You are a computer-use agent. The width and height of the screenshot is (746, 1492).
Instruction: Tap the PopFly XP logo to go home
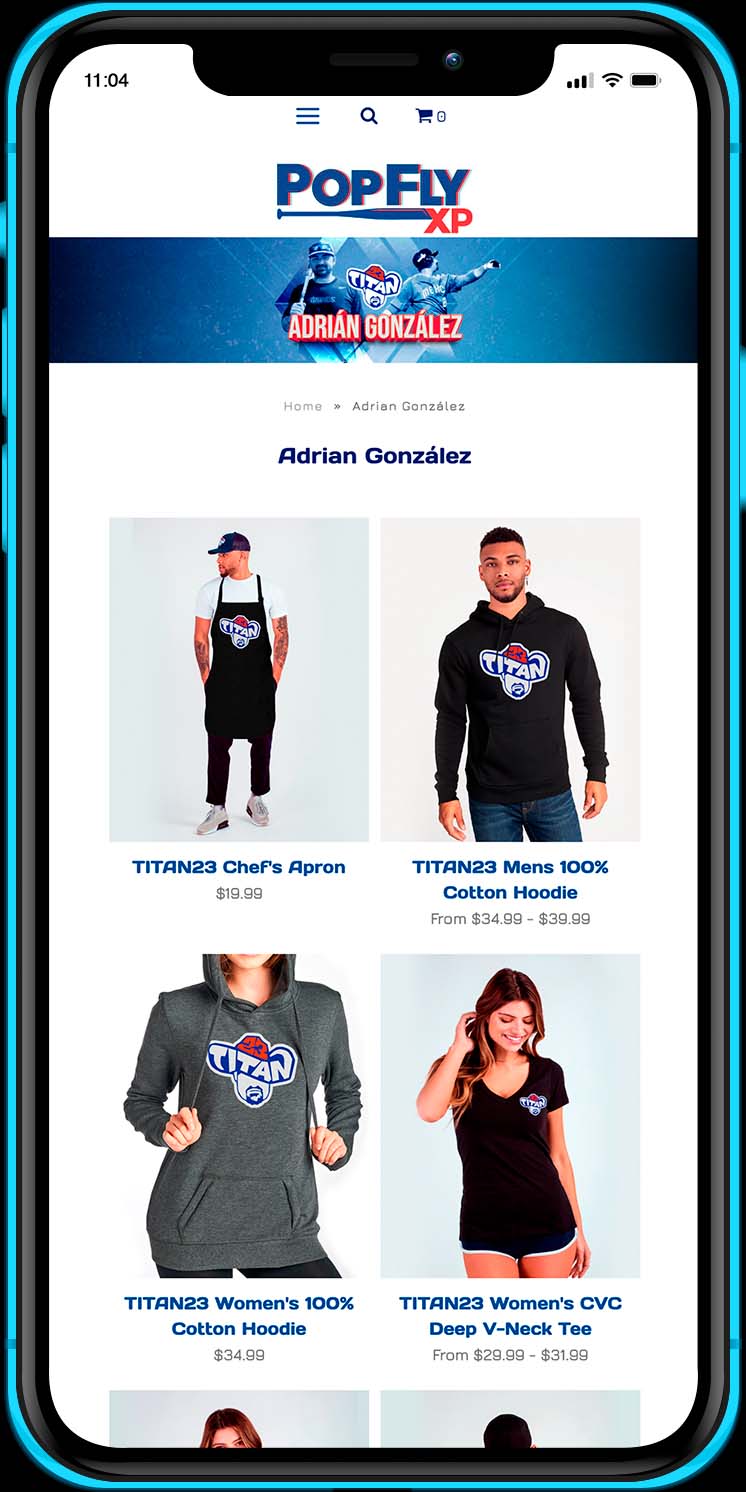373,198
